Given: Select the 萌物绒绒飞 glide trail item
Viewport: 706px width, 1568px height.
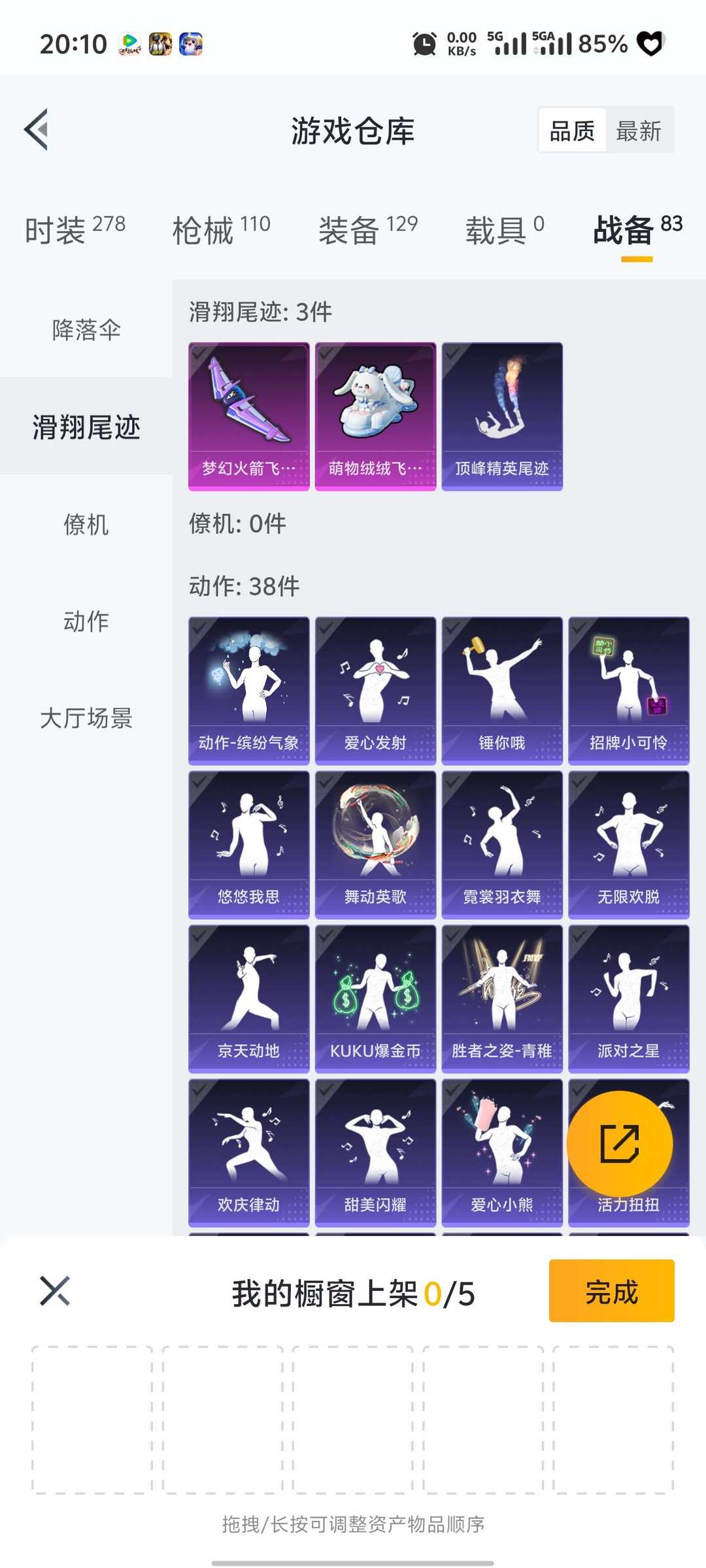Looking at the screenshot, I should [375, 416].
